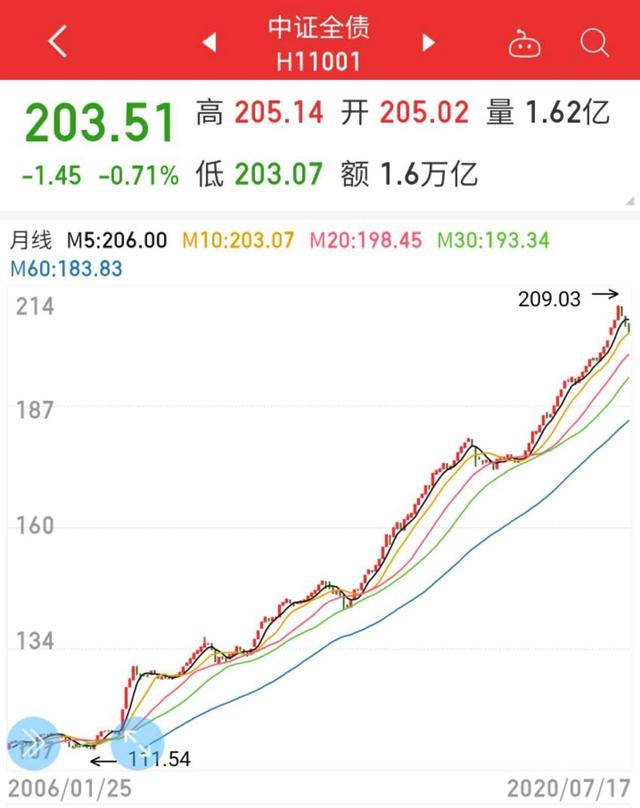
Task: Switch to the previous index with left triangle
Action: [209, 42]
